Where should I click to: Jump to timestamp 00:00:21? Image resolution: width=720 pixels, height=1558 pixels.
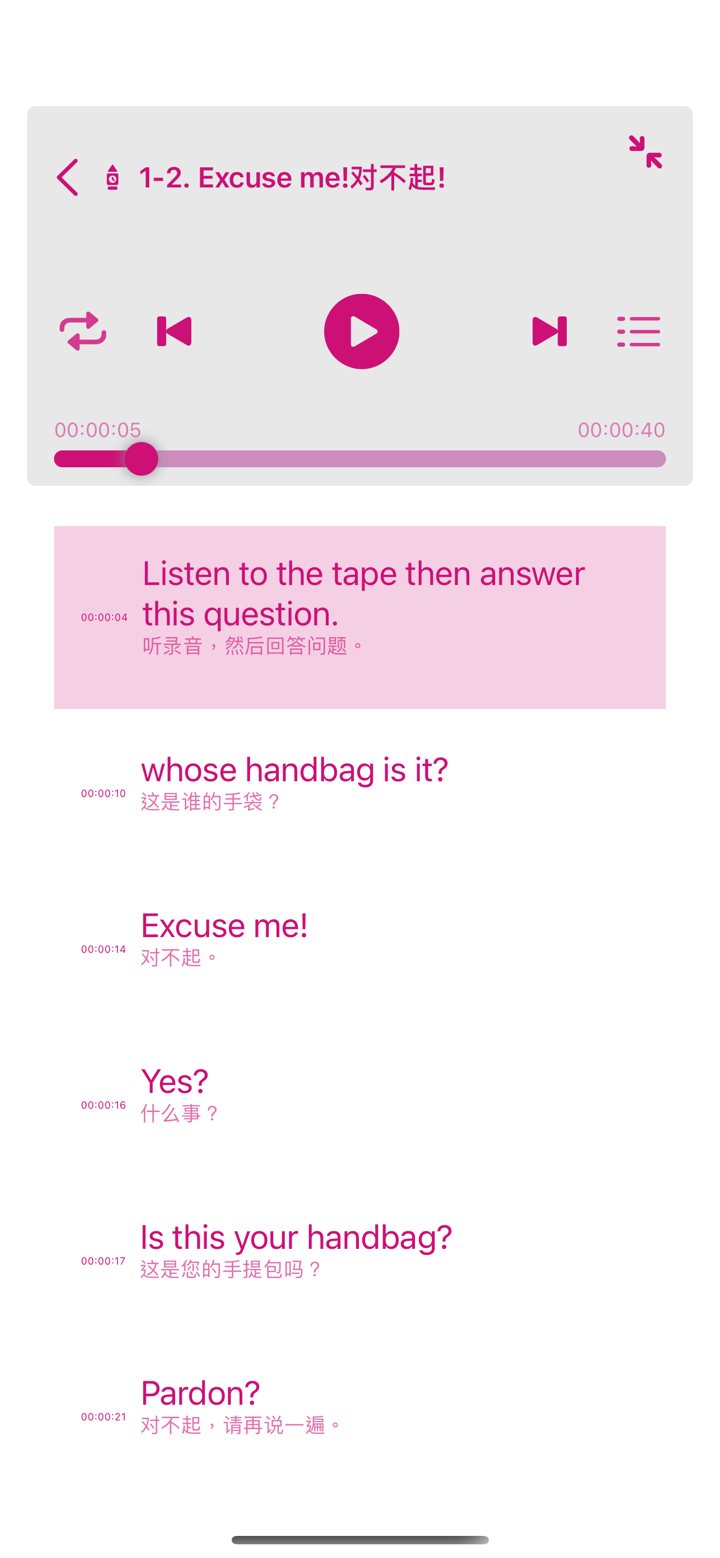click(x=103, y=1416)
